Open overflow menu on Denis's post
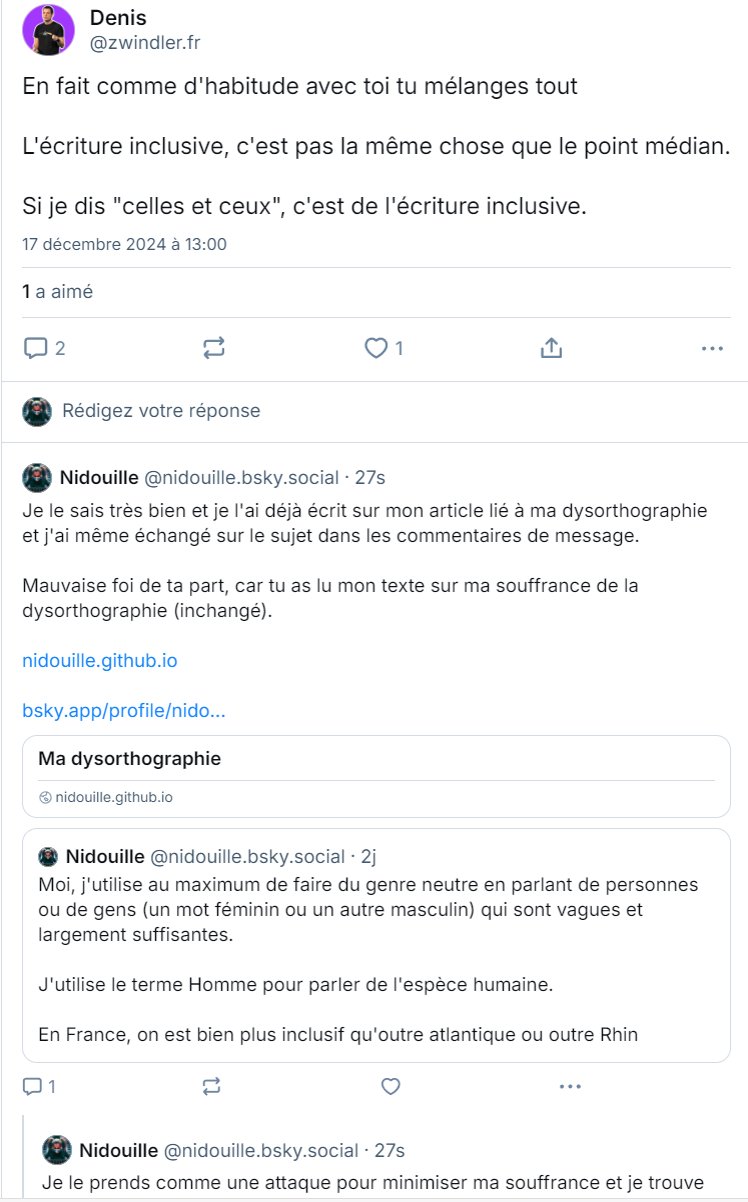748x1202 pixels. coord(711,348)
